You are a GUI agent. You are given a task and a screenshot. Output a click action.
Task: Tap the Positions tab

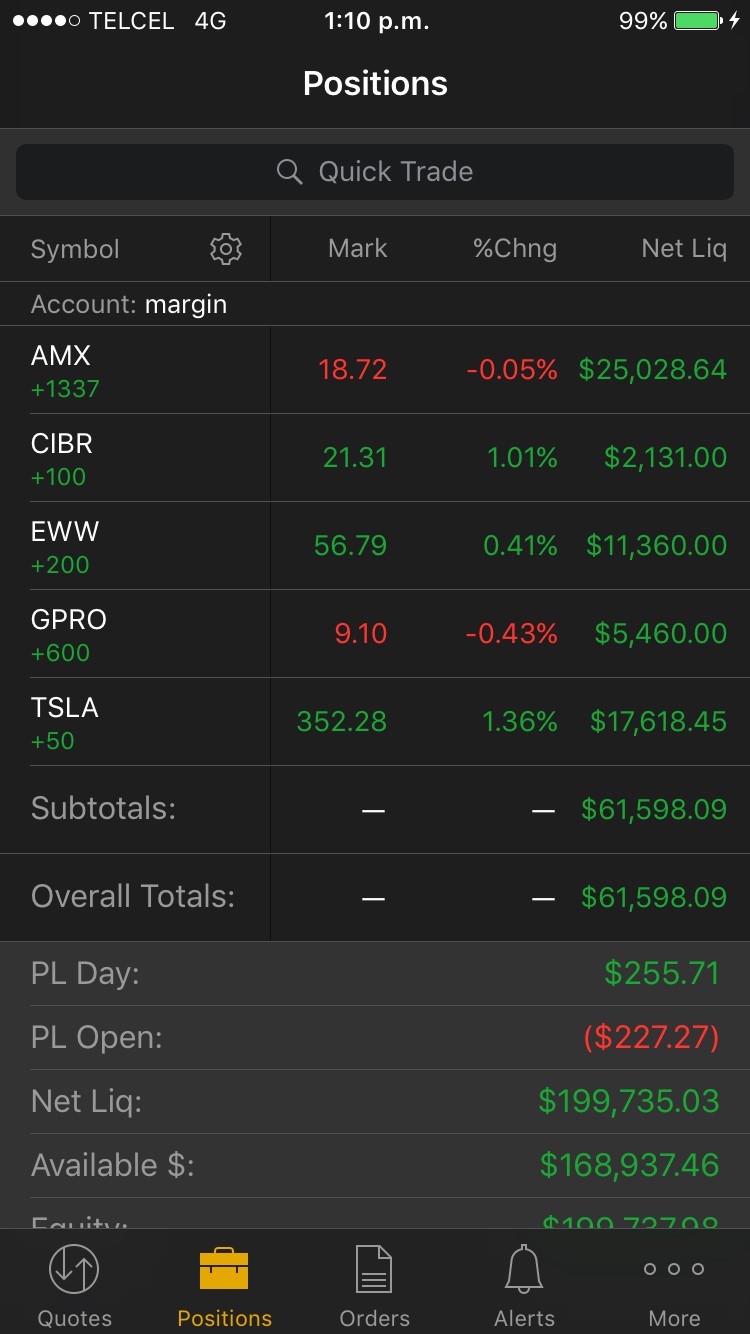coord(225,1284)
